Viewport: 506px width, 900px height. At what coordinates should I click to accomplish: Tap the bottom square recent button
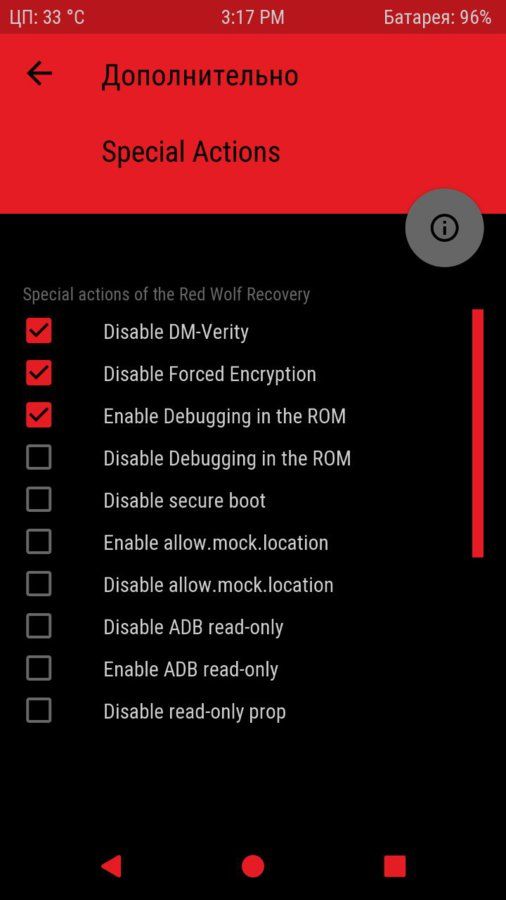coord(395,866)
